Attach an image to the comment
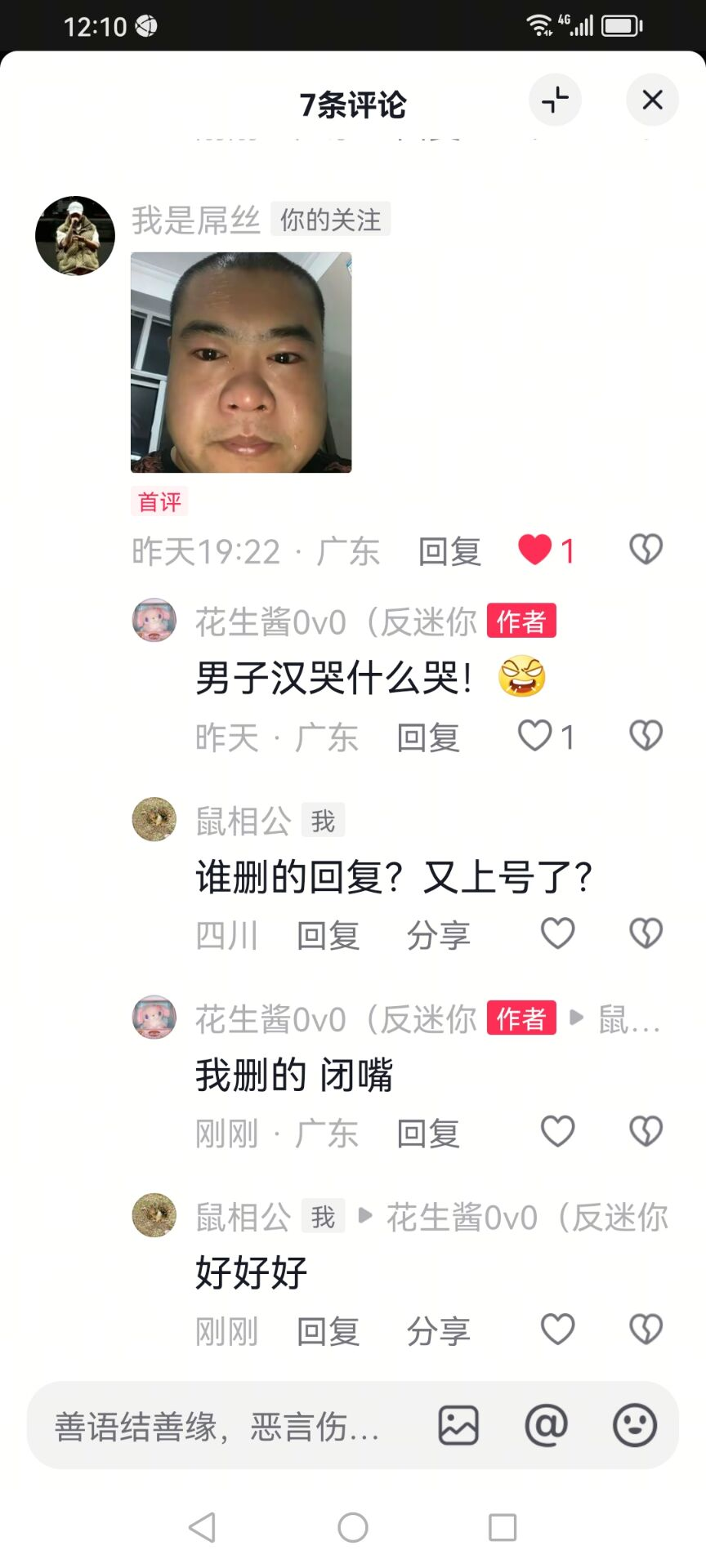 [x=458, y=1426]
